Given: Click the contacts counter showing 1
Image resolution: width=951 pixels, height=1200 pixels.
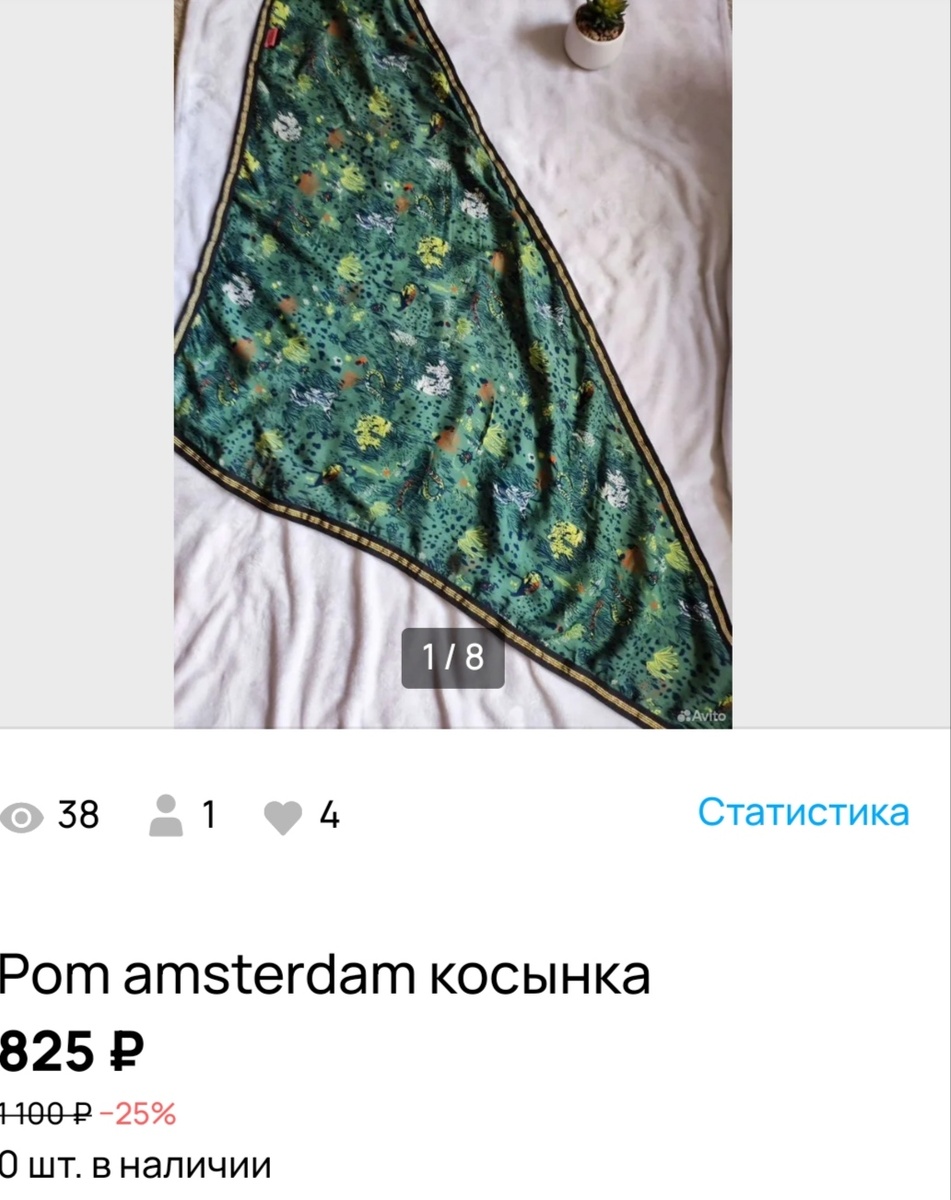Looking at the screenshot, I should pyautogui.click(x=209, y=816).
